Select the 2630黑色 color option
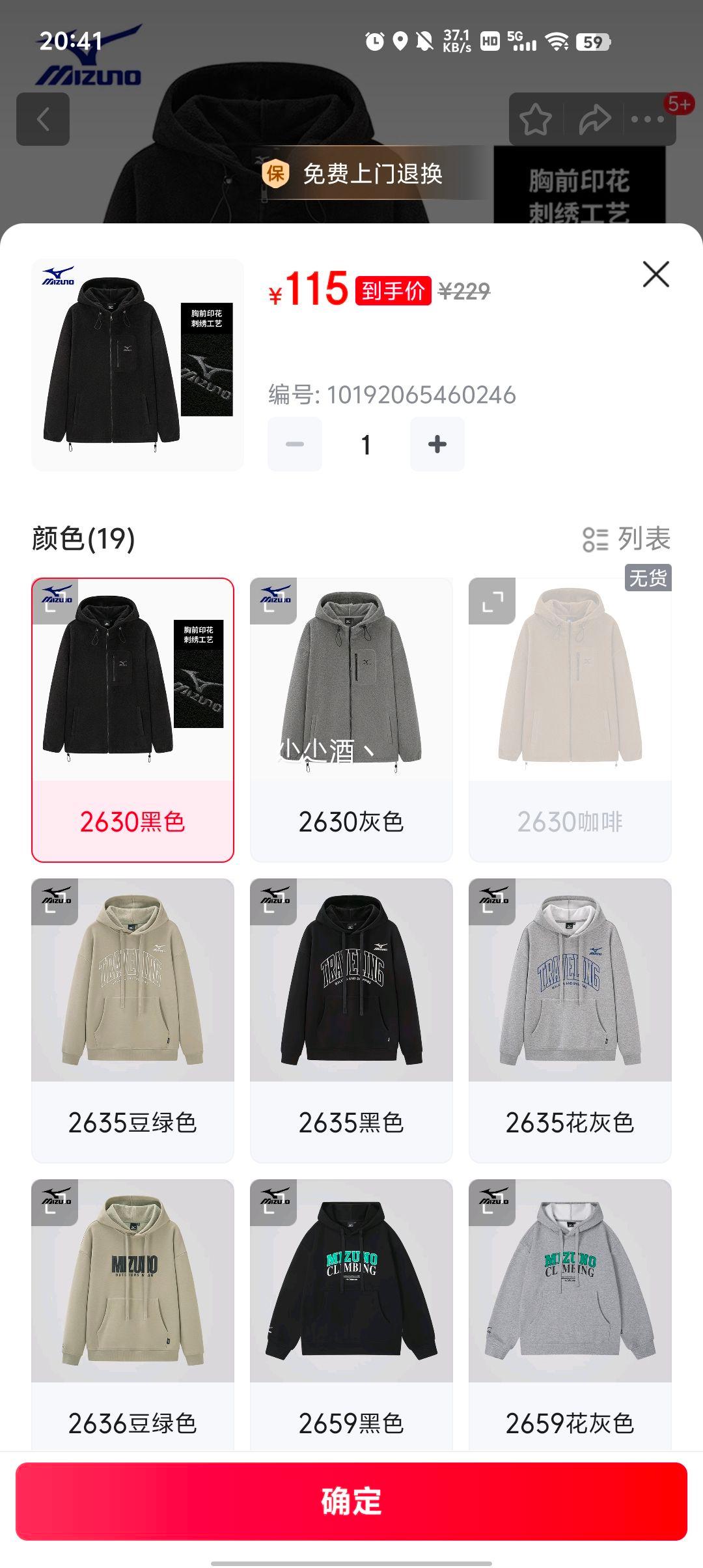Viewport: 703px width, 1568px height. click(x=133, y=720)
